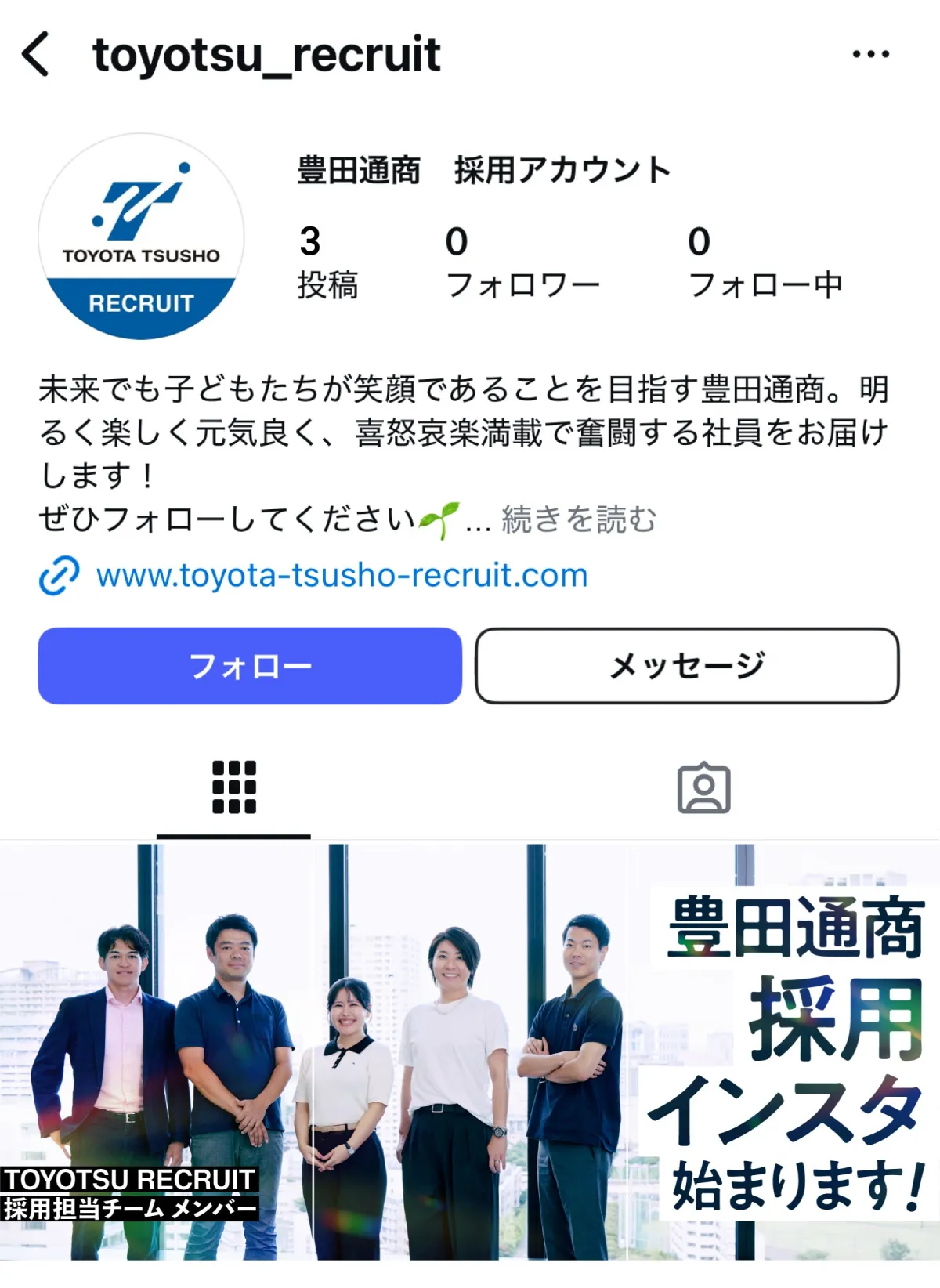Switch to the posts grid tab
This screenshot has width=940, height=1288.
(234, 787)
